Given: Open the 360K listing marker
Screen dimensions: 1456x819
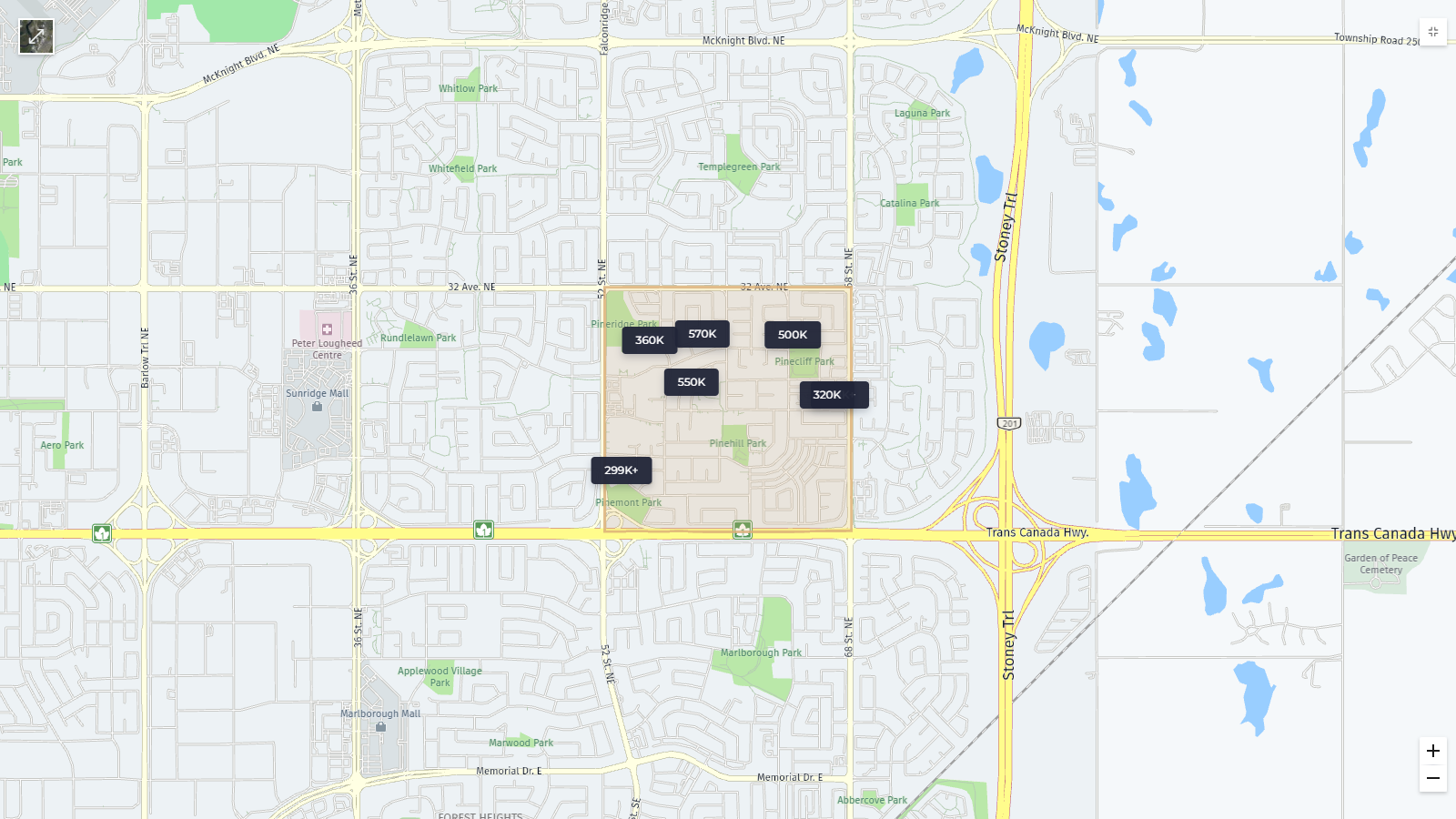Looking at the screenshot, I should pyautogui.click(x=648, y=340).
